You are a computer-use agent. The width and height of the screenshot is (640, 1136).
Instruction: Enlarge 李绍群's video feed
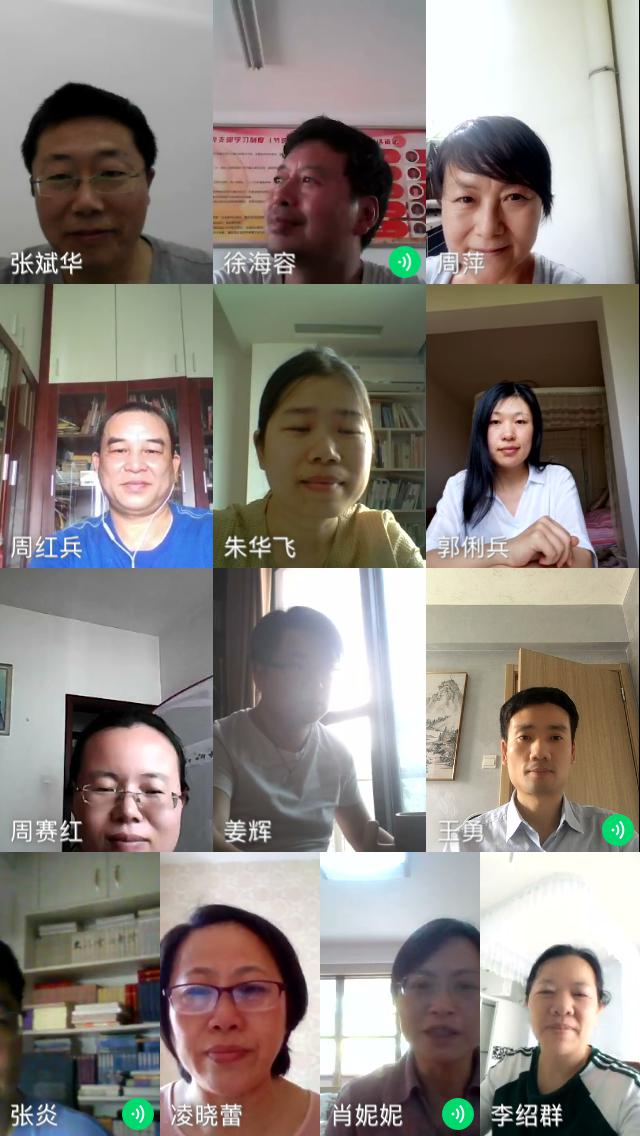[x=560, y=994]
